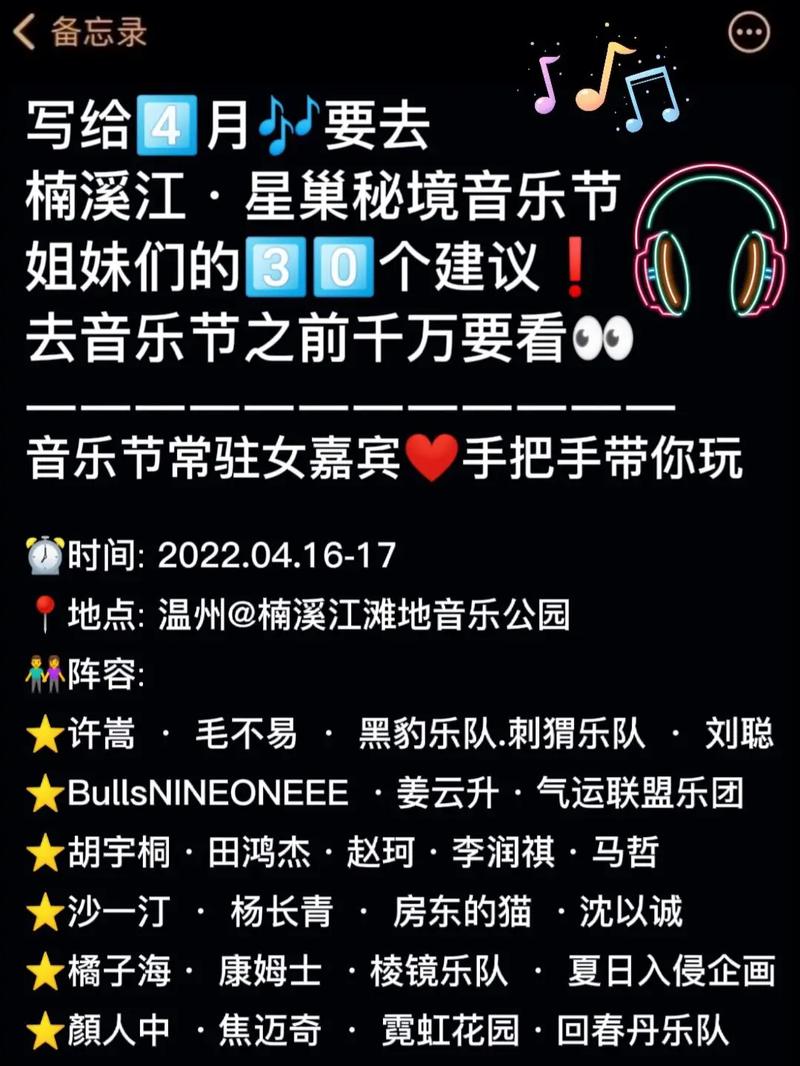Select the 备忘录 title label
800x1066 pixels.
point(99,34)
